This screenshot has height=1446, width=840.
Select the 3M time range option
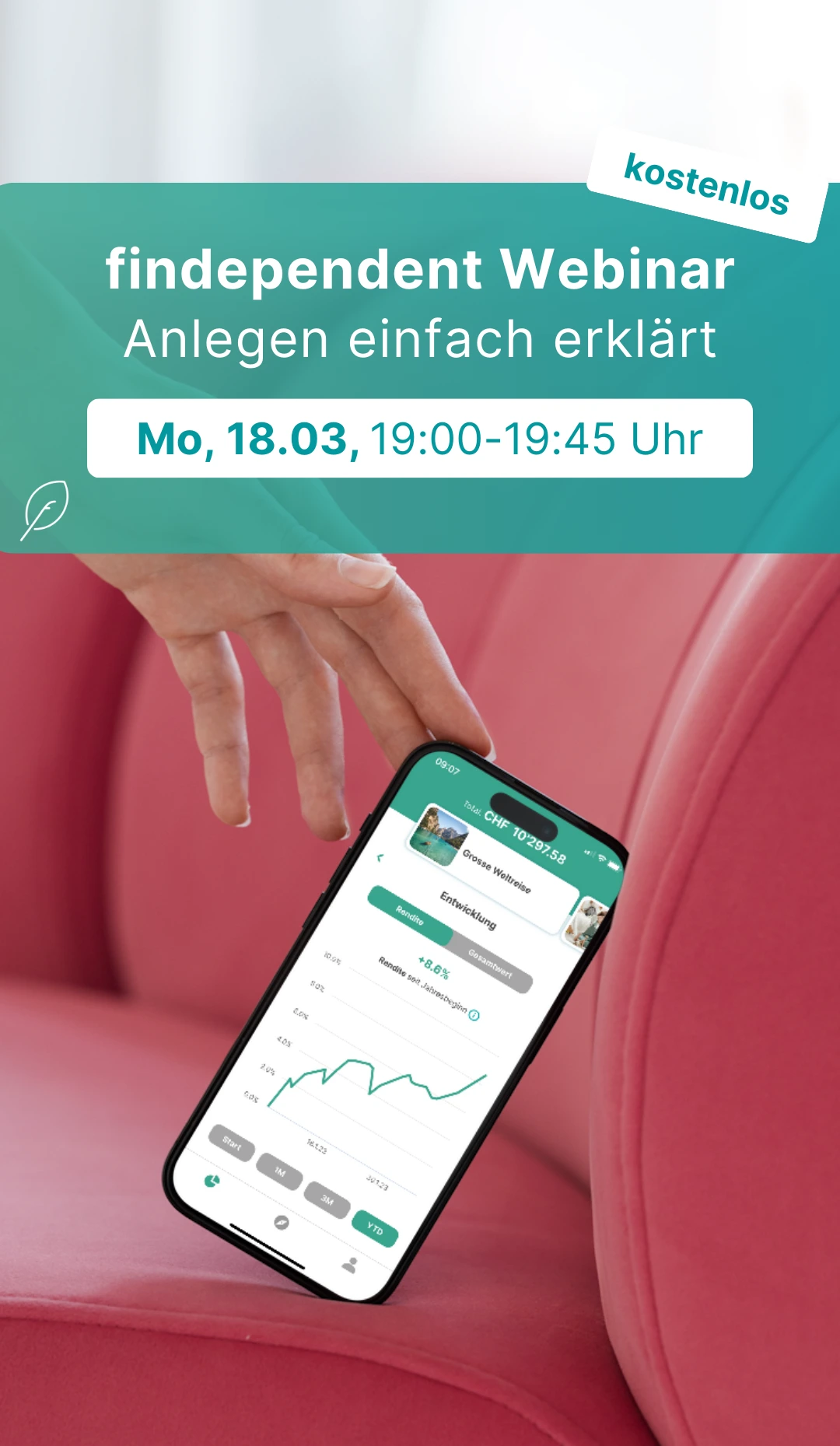click(x=329, y=1202)
